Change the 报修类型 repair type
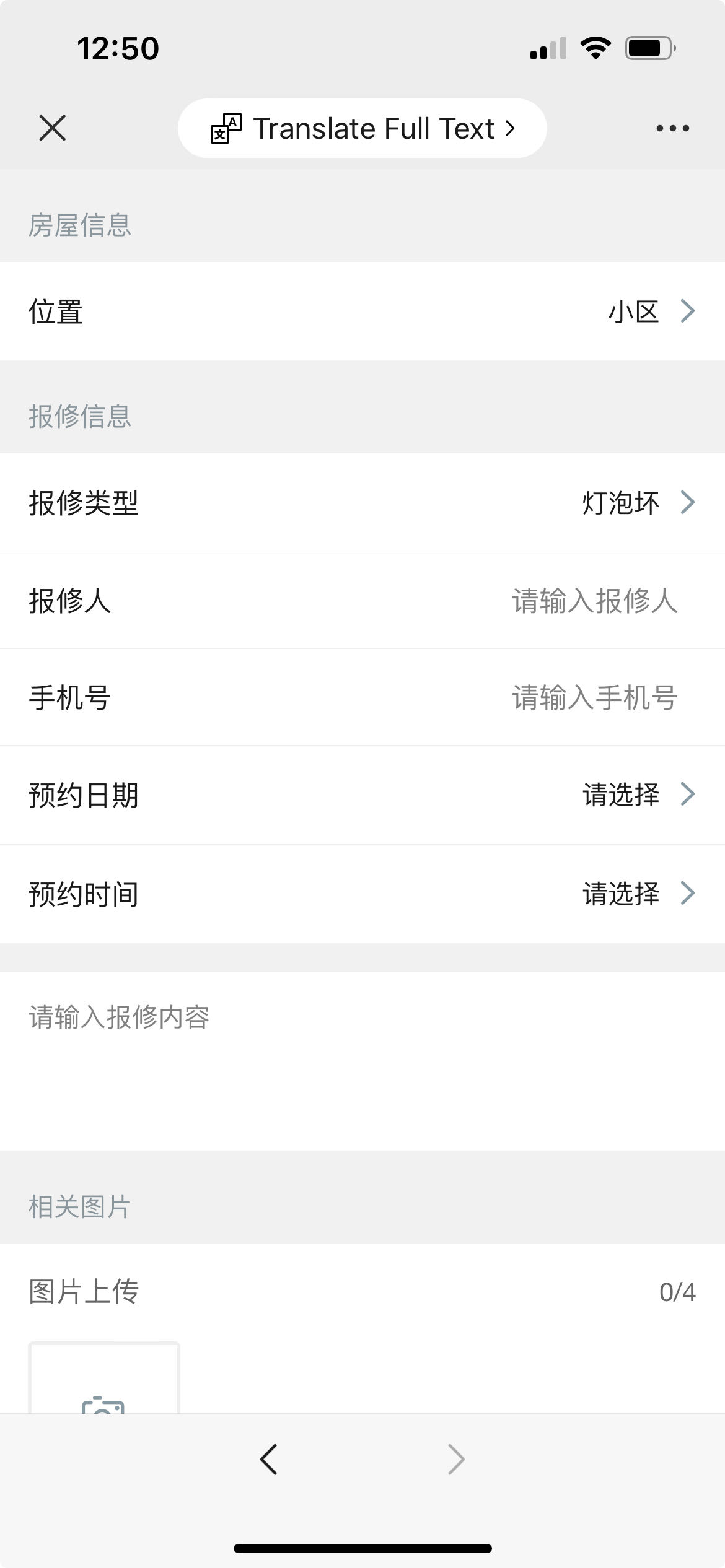 (x=638, y=502)
